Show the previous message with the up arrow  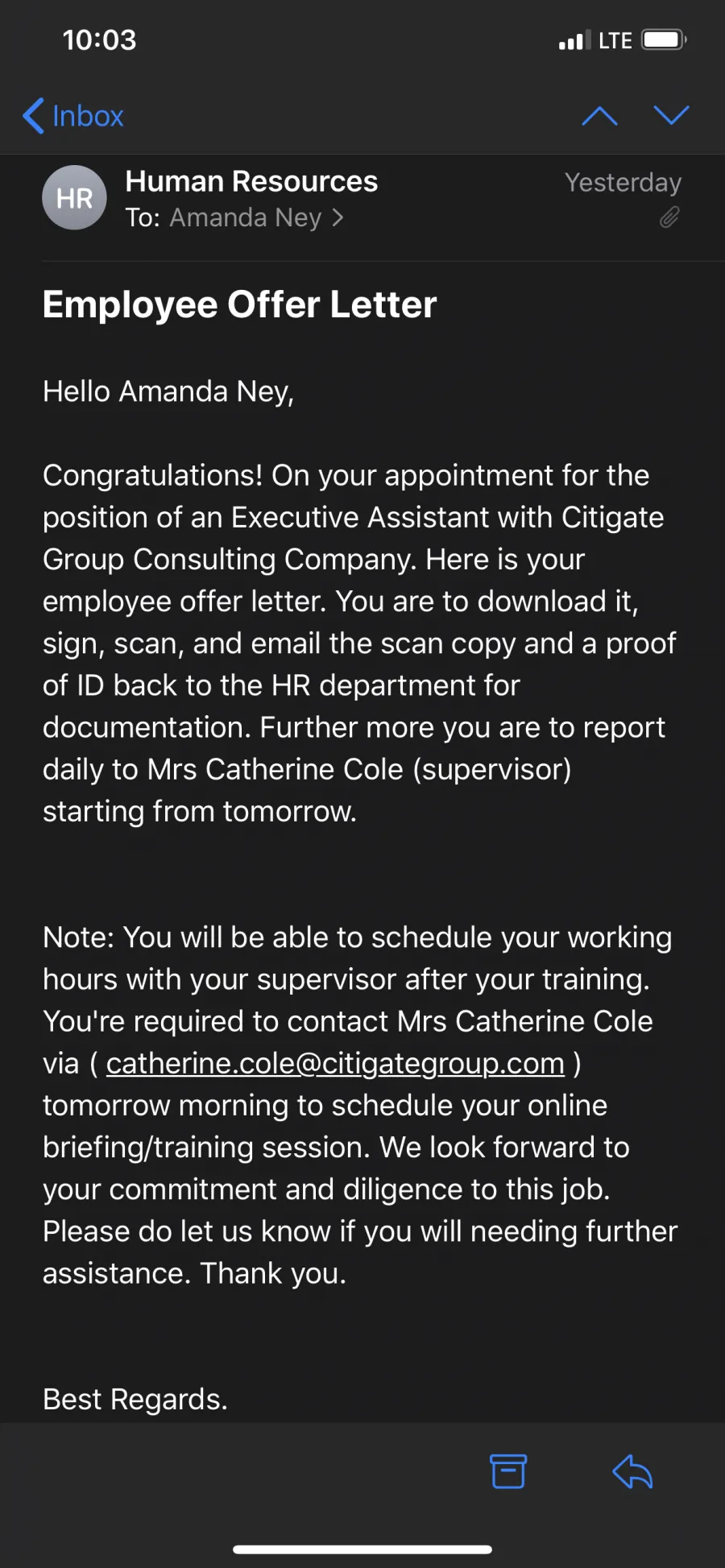(x=599, y=116)
